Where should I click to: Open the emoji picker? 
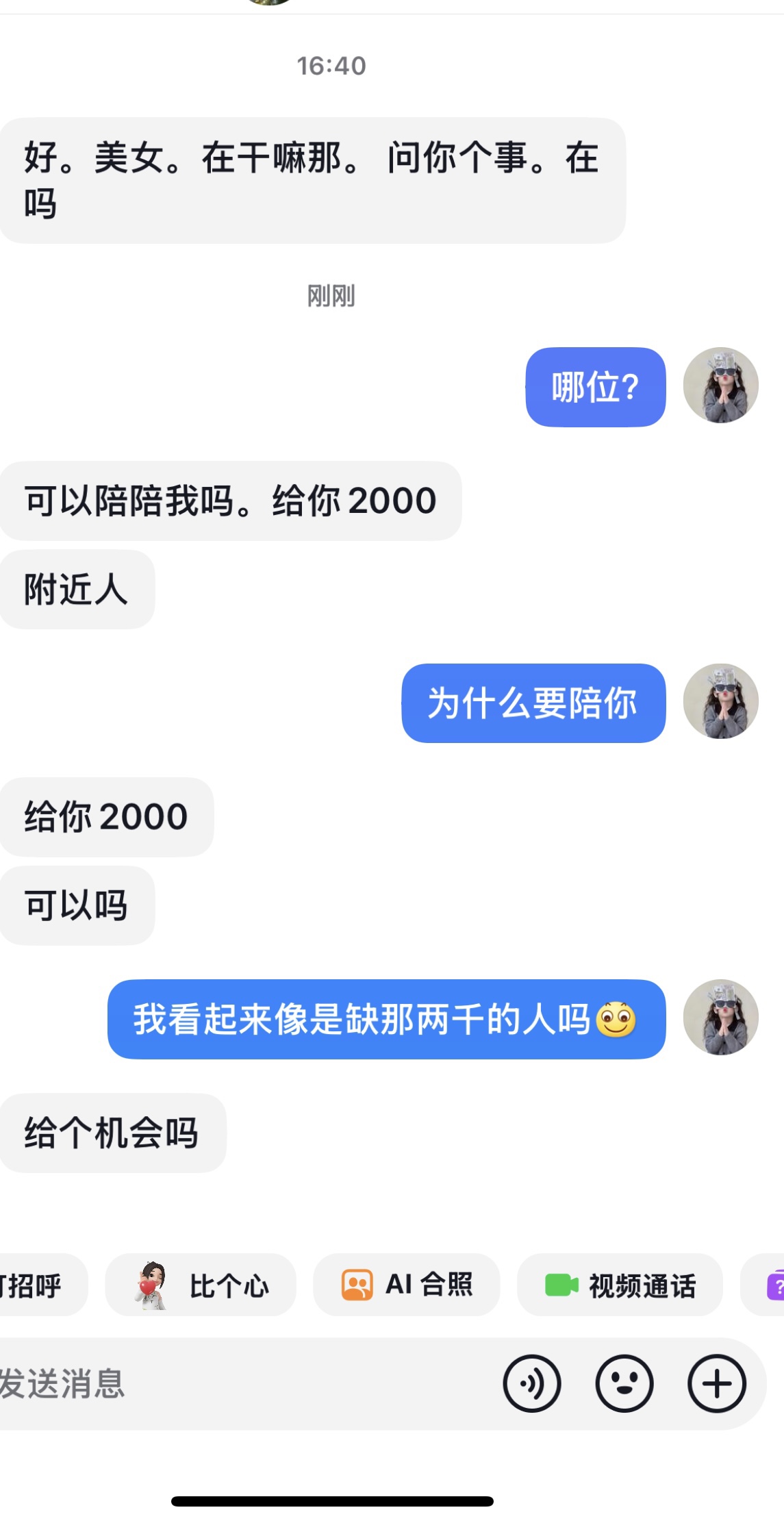(x=624, y=1384)
